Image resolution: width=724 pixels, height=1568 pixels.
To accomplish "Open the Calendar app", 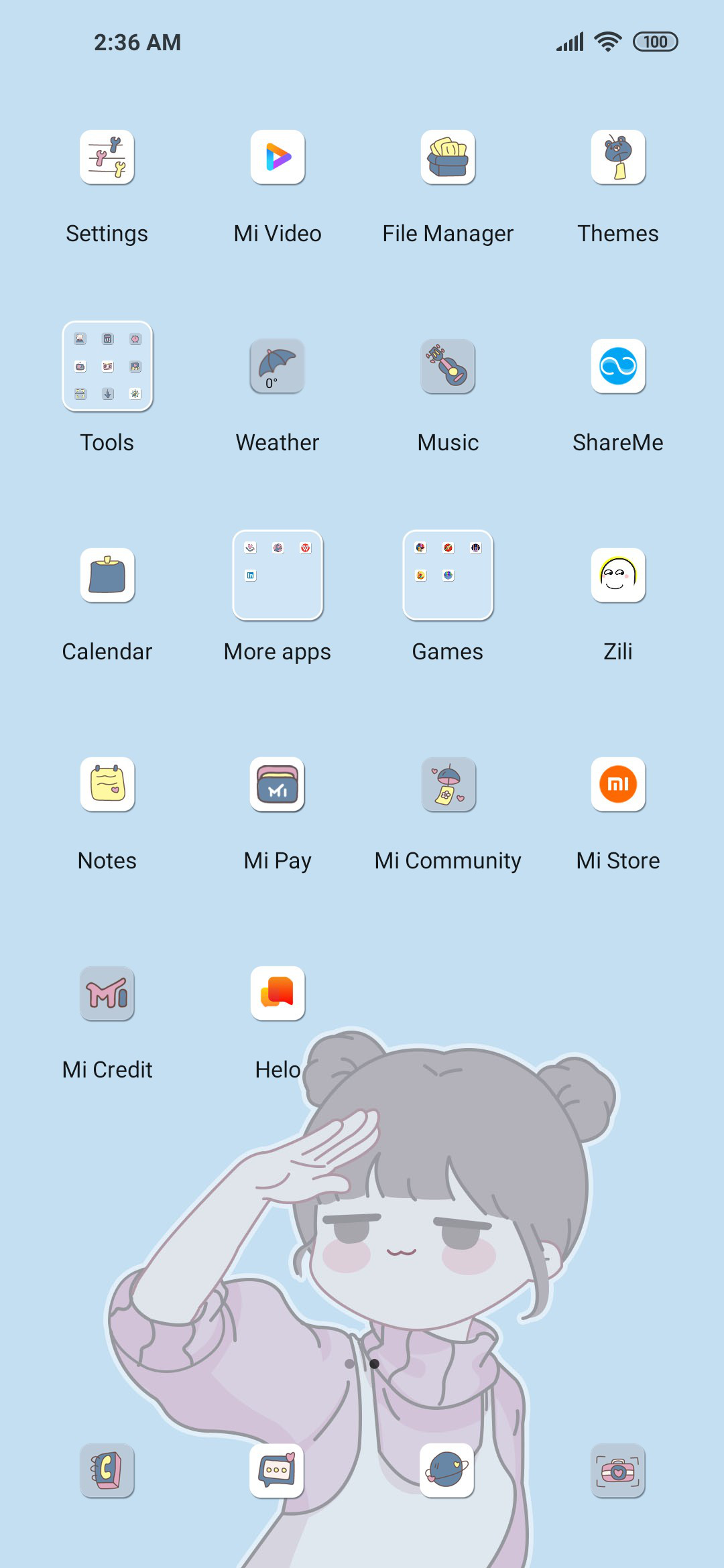I will point(107,576).
